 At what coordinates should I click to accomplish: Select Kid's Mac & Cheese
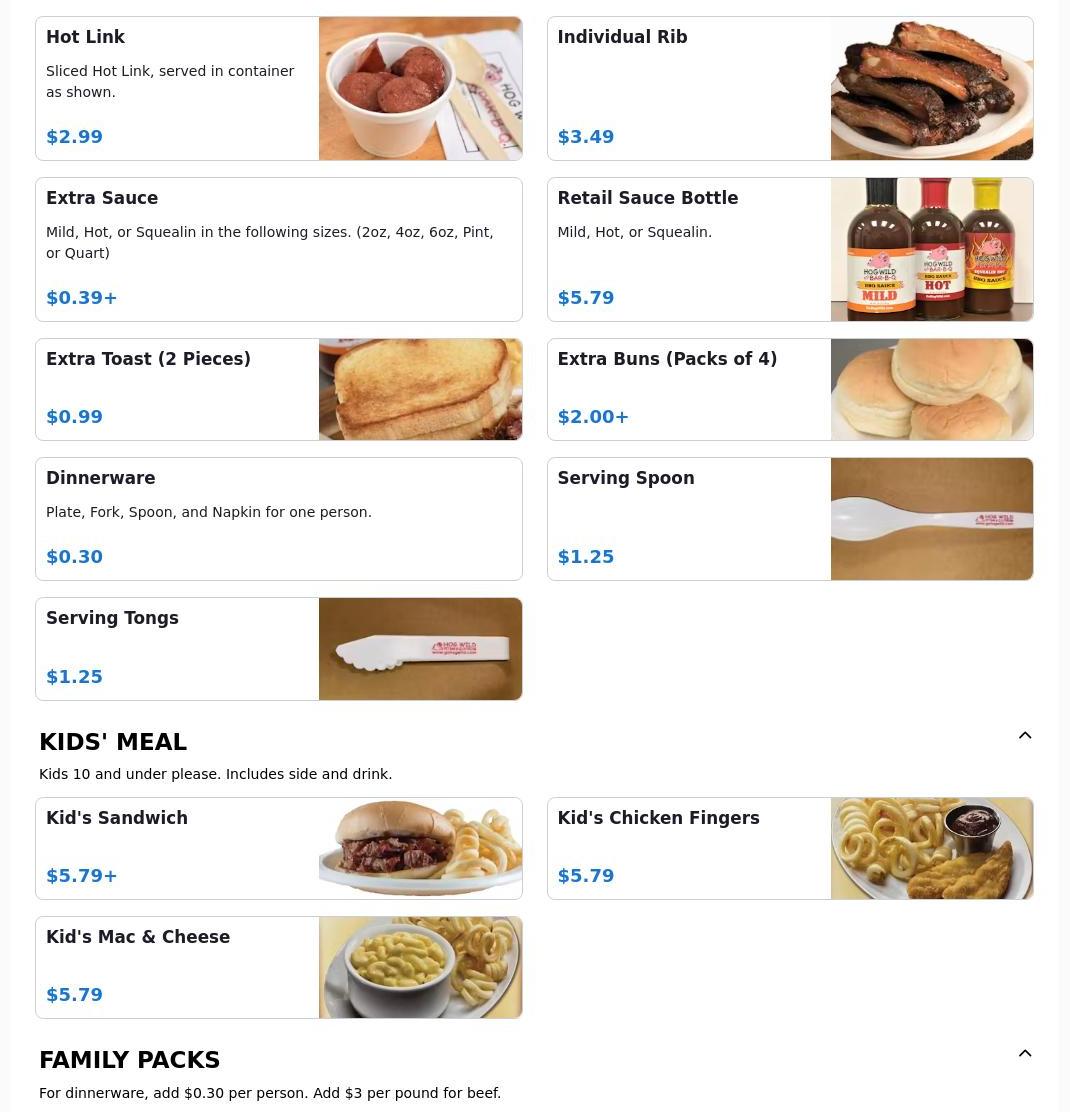point(278,967)
